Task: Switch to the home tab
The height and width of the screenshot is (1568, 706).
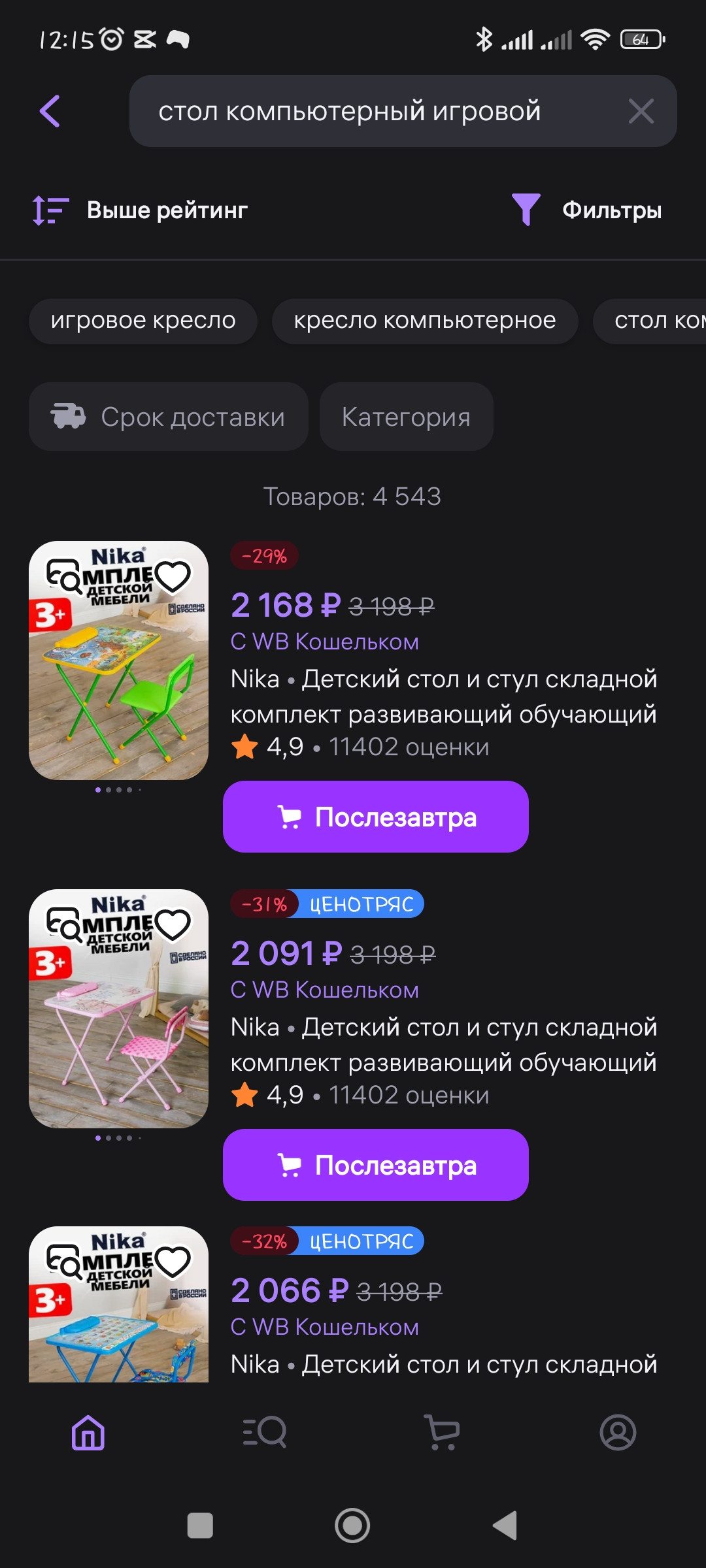Action: click(88, 1432)
